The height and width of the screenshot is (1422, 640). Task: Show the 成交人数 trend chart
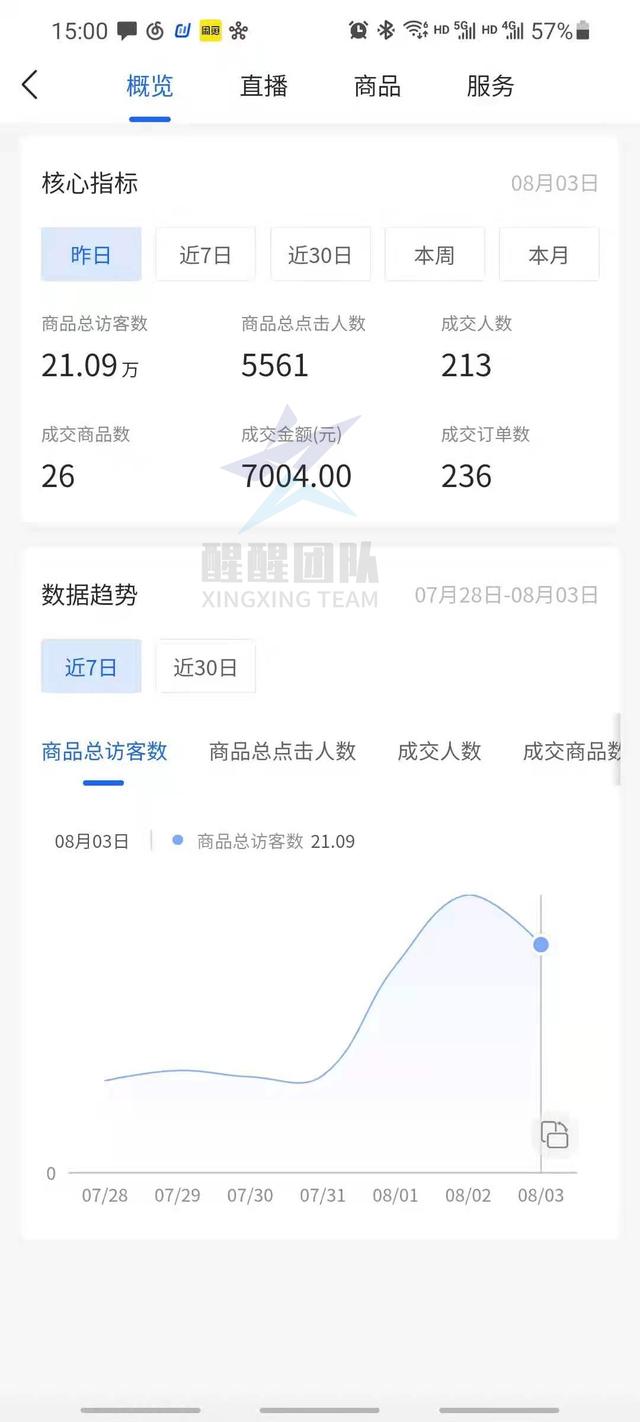(x=439, y=751)
